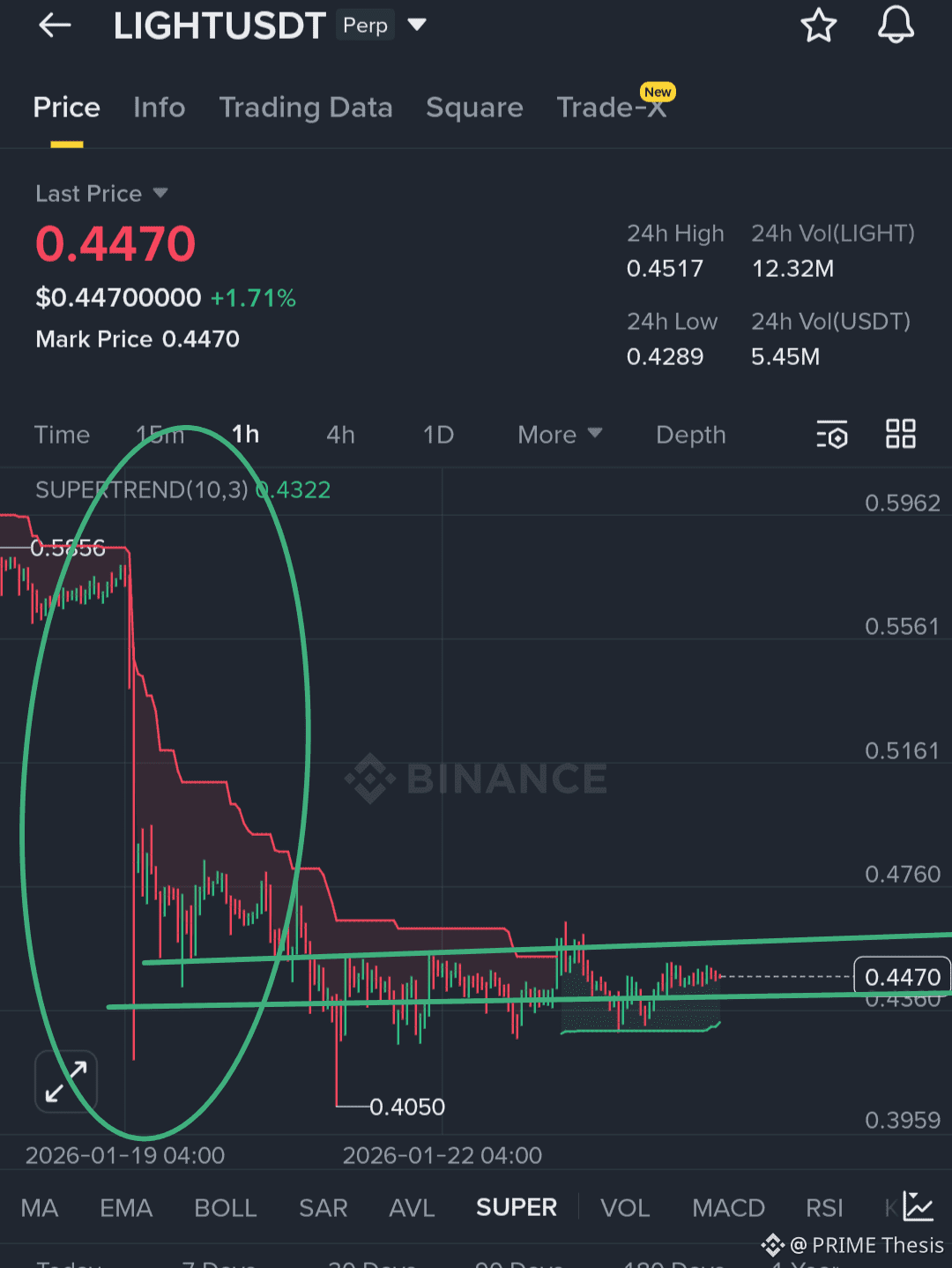Click the 0.4470 price tag on axis
The width and height of the screenshot is (952, 1268).
901,975
